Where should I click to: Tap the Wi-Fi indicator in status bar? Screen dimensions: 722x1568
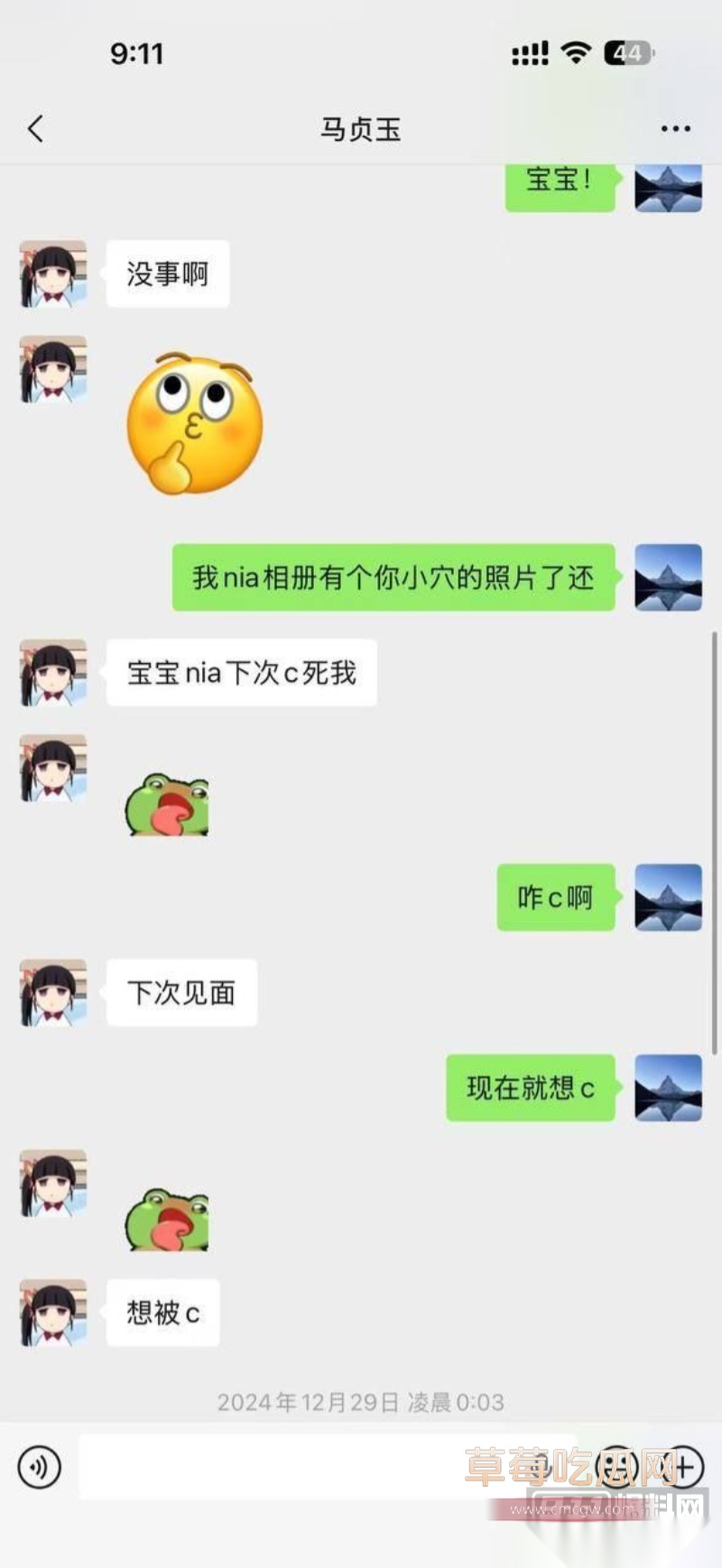point(576,52)
